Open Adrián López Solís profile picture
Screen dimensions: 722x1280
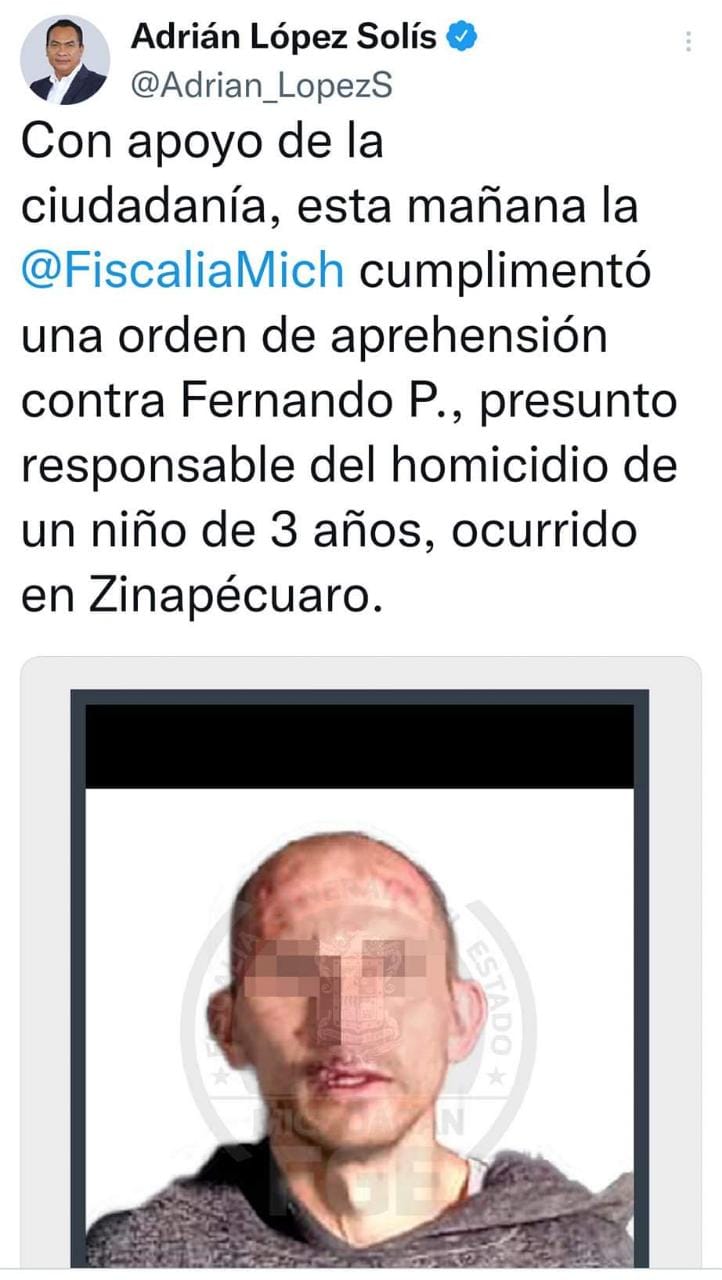coord(65,60)
